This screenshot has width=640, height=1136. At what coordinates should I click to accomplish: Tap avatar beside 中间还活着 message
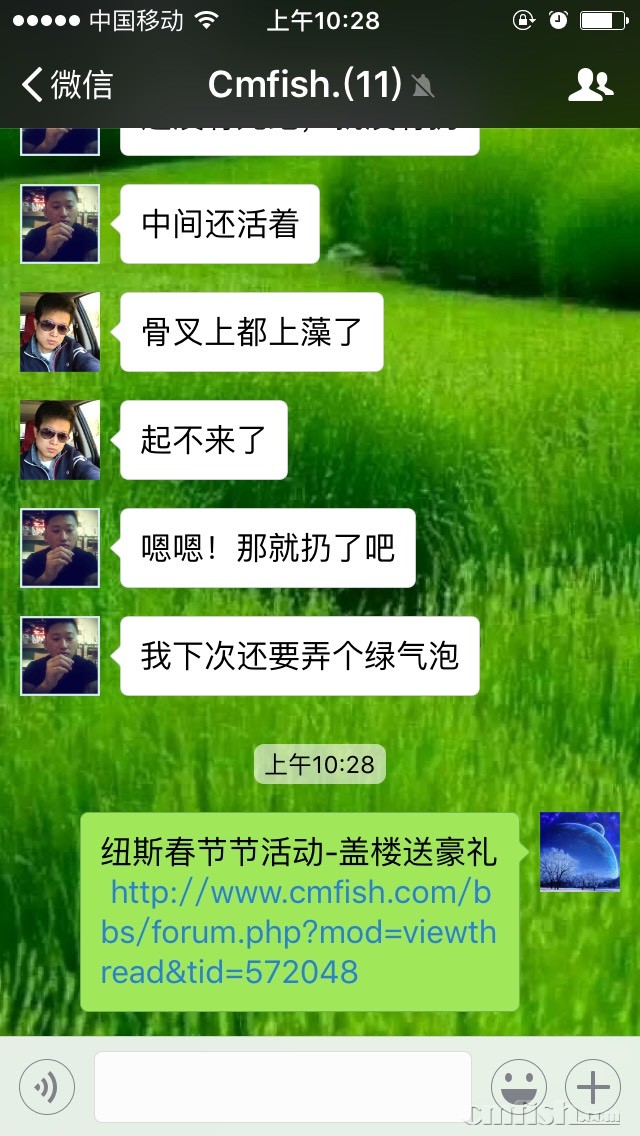click(x=60, y=224)
